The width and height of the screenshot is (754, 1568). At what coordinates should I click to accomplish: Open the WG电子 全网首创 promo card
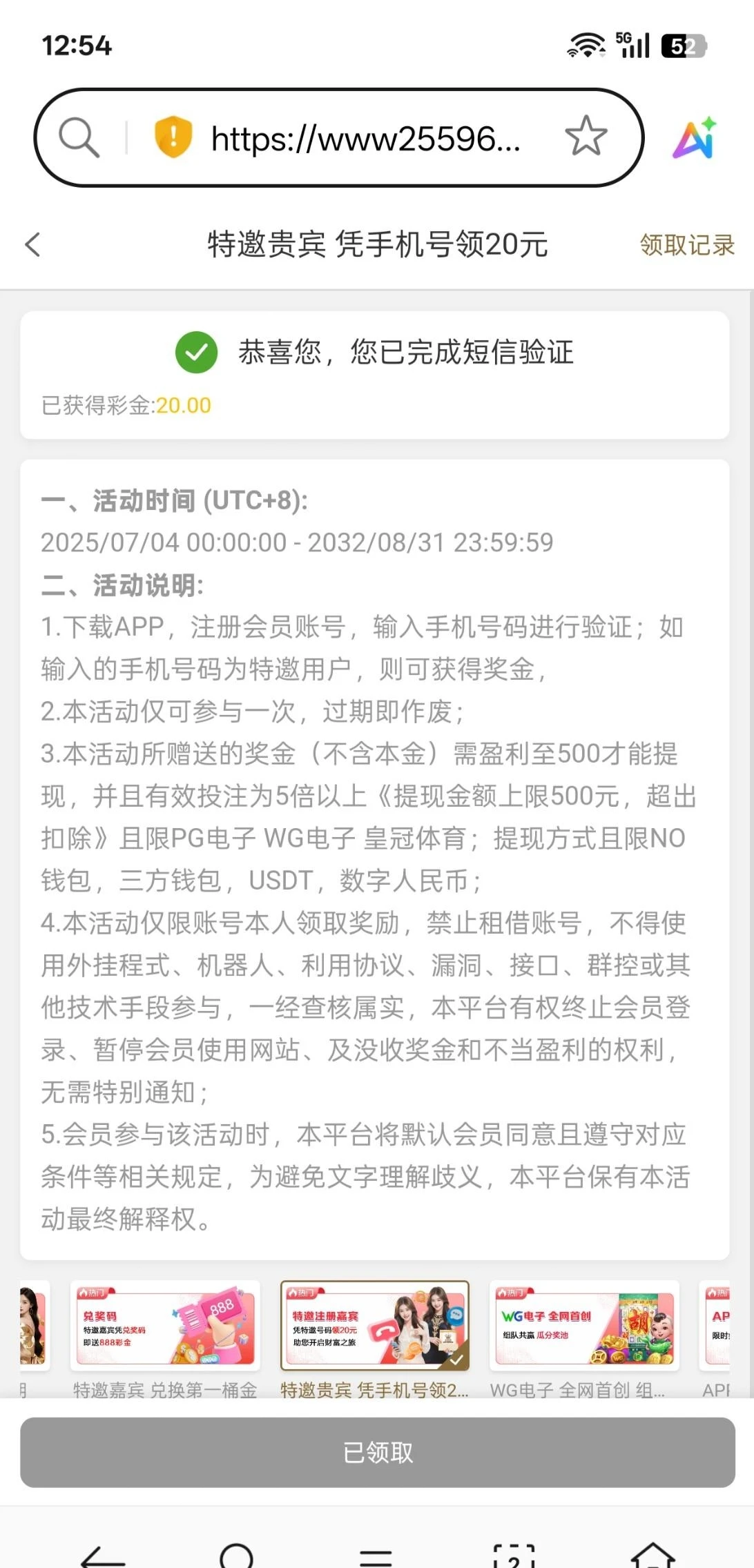pyautogui.click(x=584, y=1326)
